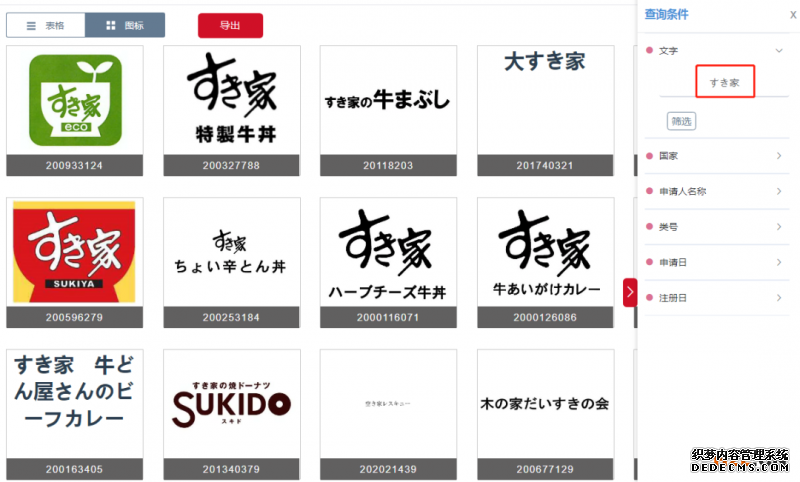Switch to the 表格 table view
Screen dimensions: 800x482
click(x=46, y=25)
